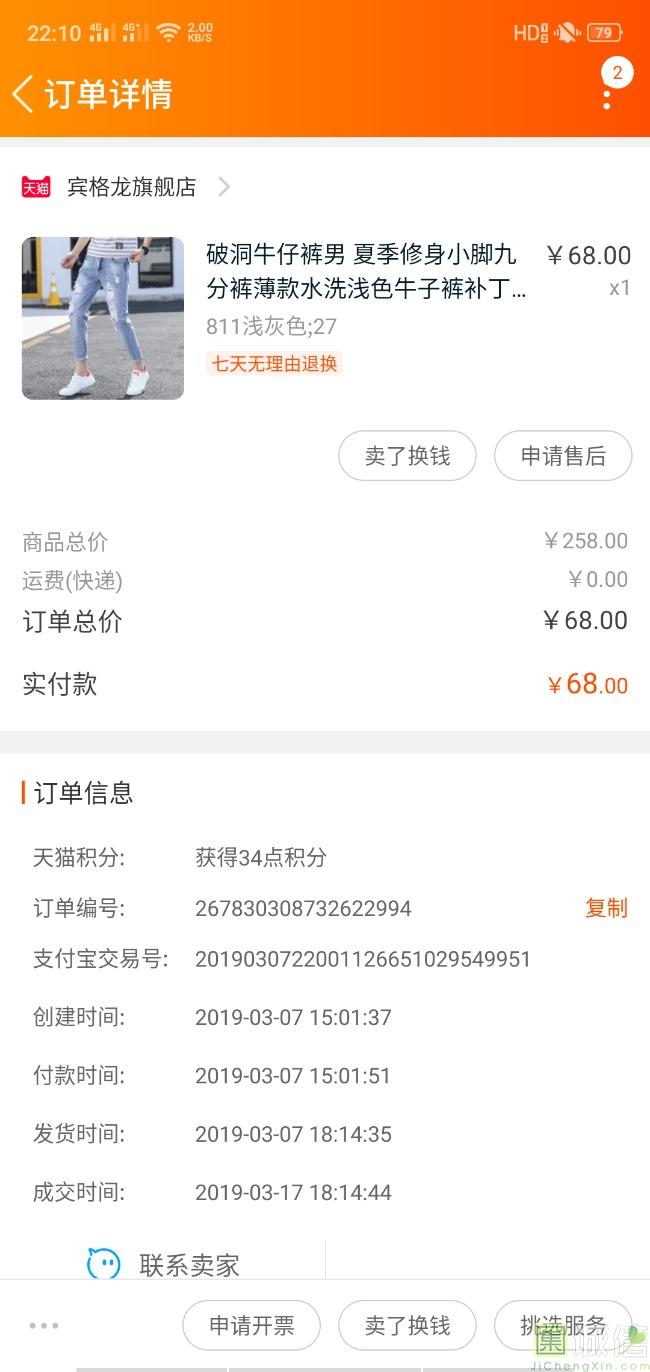The width and height of the screenshot is (650, 1372).
Task: Copy the order number with 复制
Action: (x=606, y=908)
